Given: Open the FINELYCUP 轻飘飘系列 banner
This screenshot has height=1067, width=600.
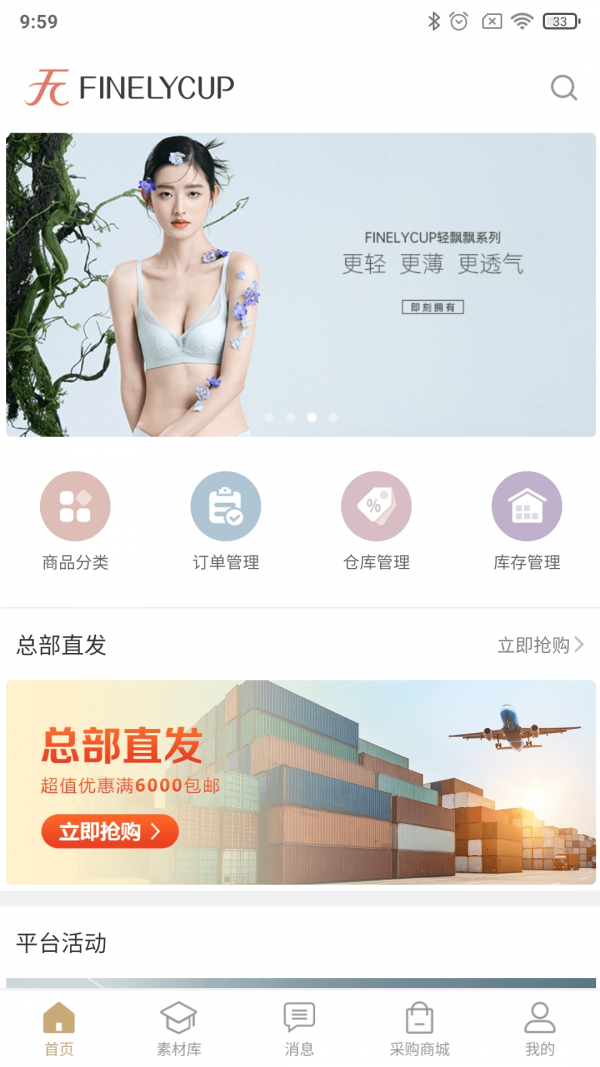Looking at the screenshot, I should pyautogui.click(x=301, y=284).
